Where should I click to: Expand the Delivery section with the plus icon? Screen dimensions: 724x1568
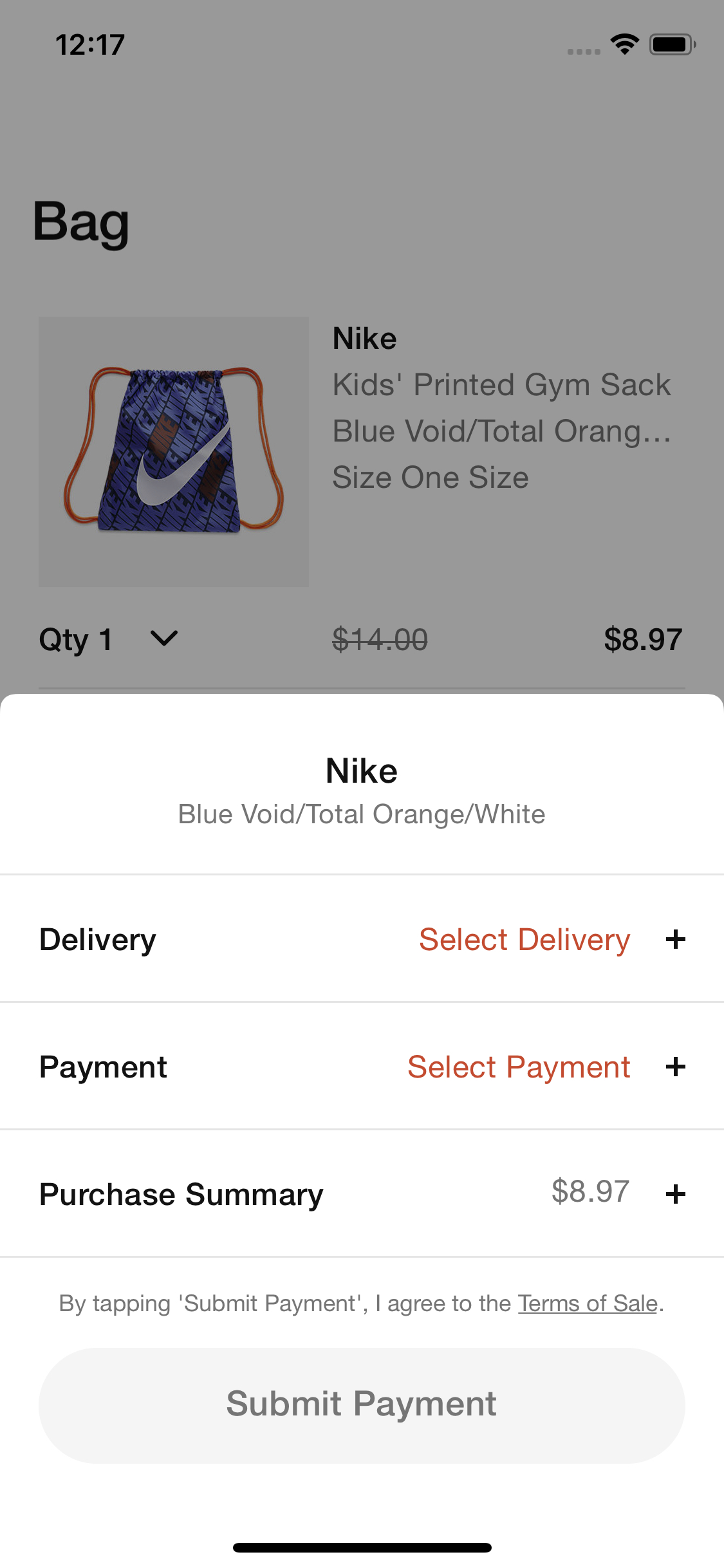pyautogui.click(x=676, y=939)
